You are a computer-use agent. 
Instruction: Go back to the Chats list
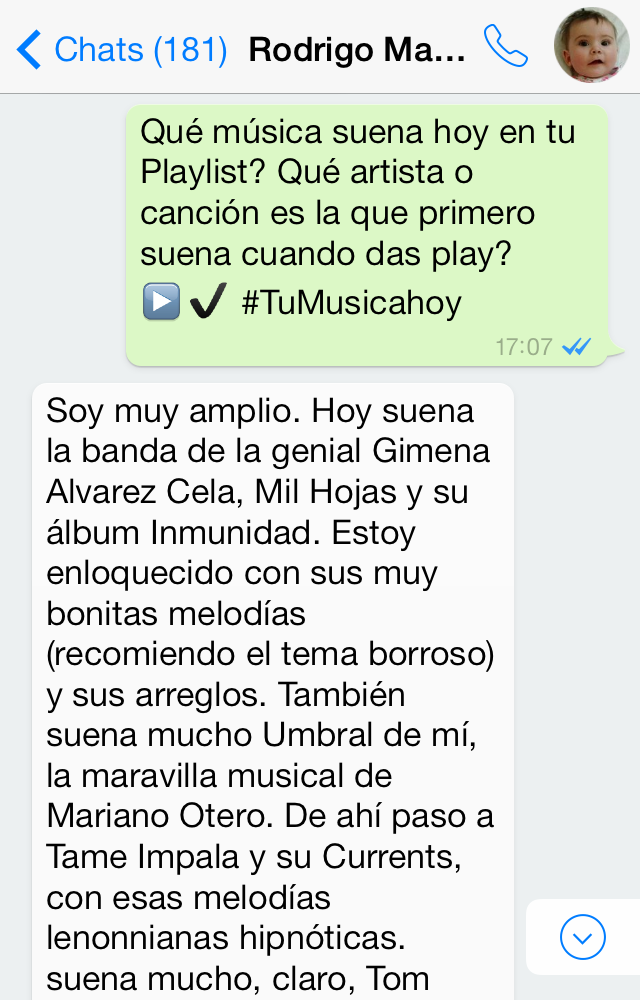click(122, 49)
